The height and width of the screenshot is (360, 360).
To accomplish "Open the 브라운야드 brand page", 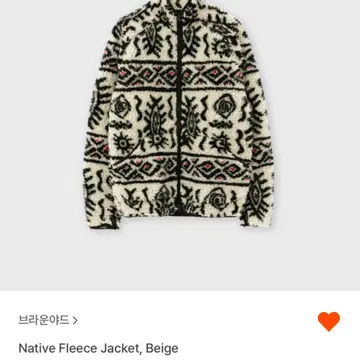I will (48, 321).
